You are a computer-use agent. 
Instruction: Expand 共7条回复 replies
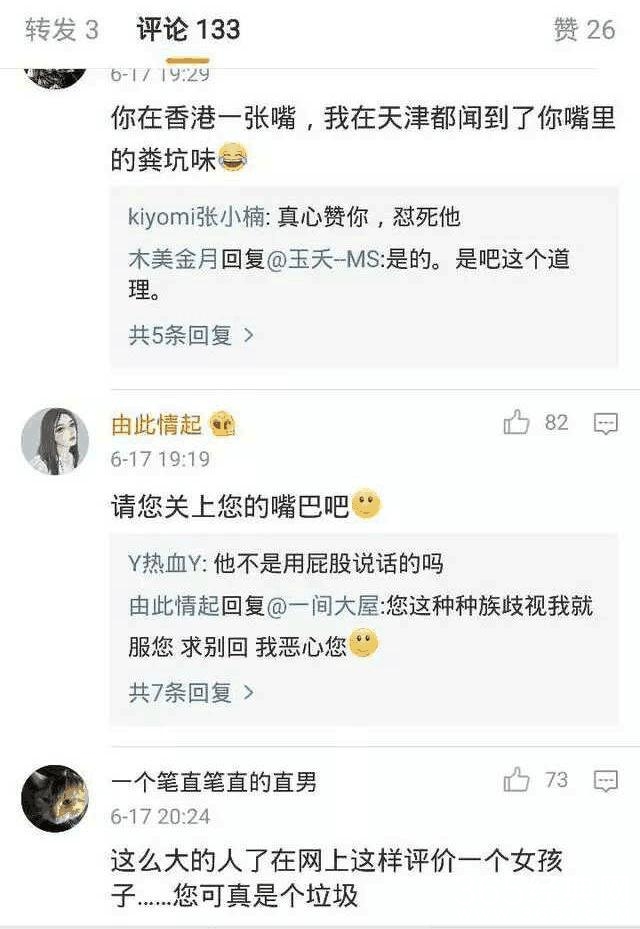click(191, 691)
